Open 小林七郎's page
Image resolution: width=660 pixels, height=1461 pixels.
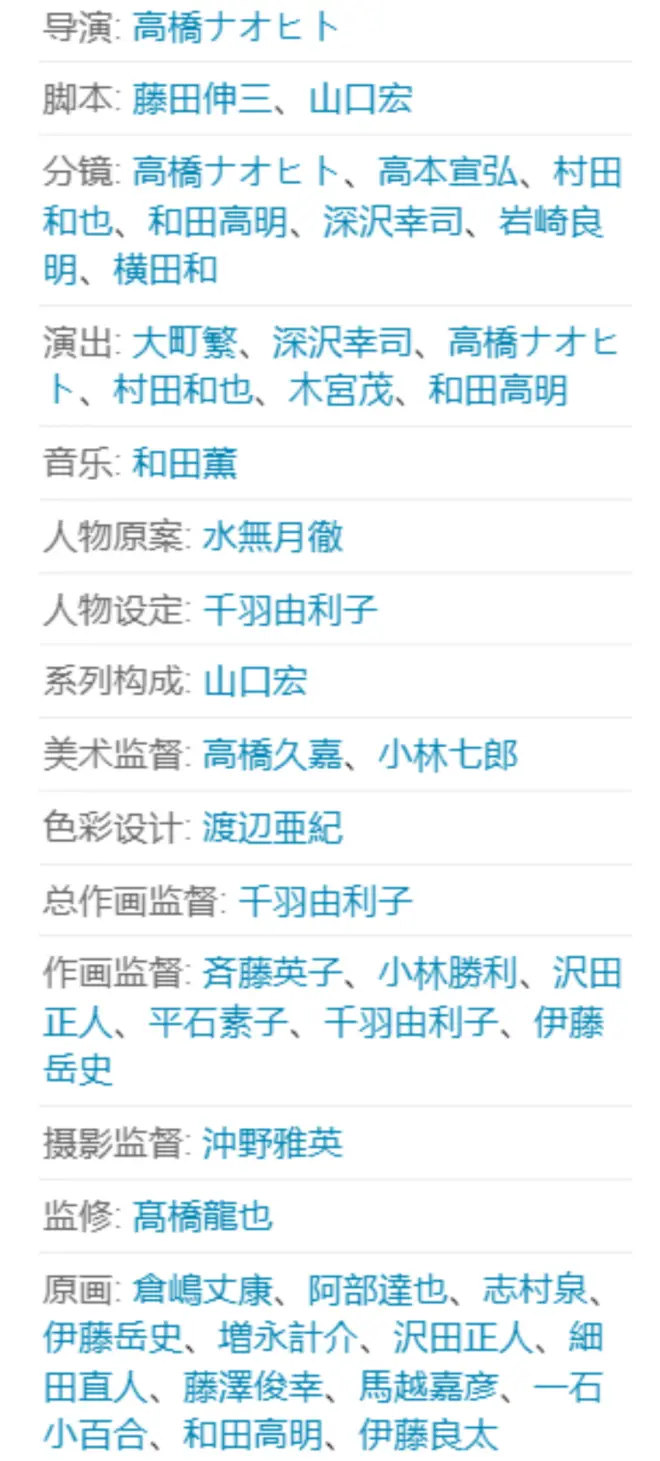(448, 756)
